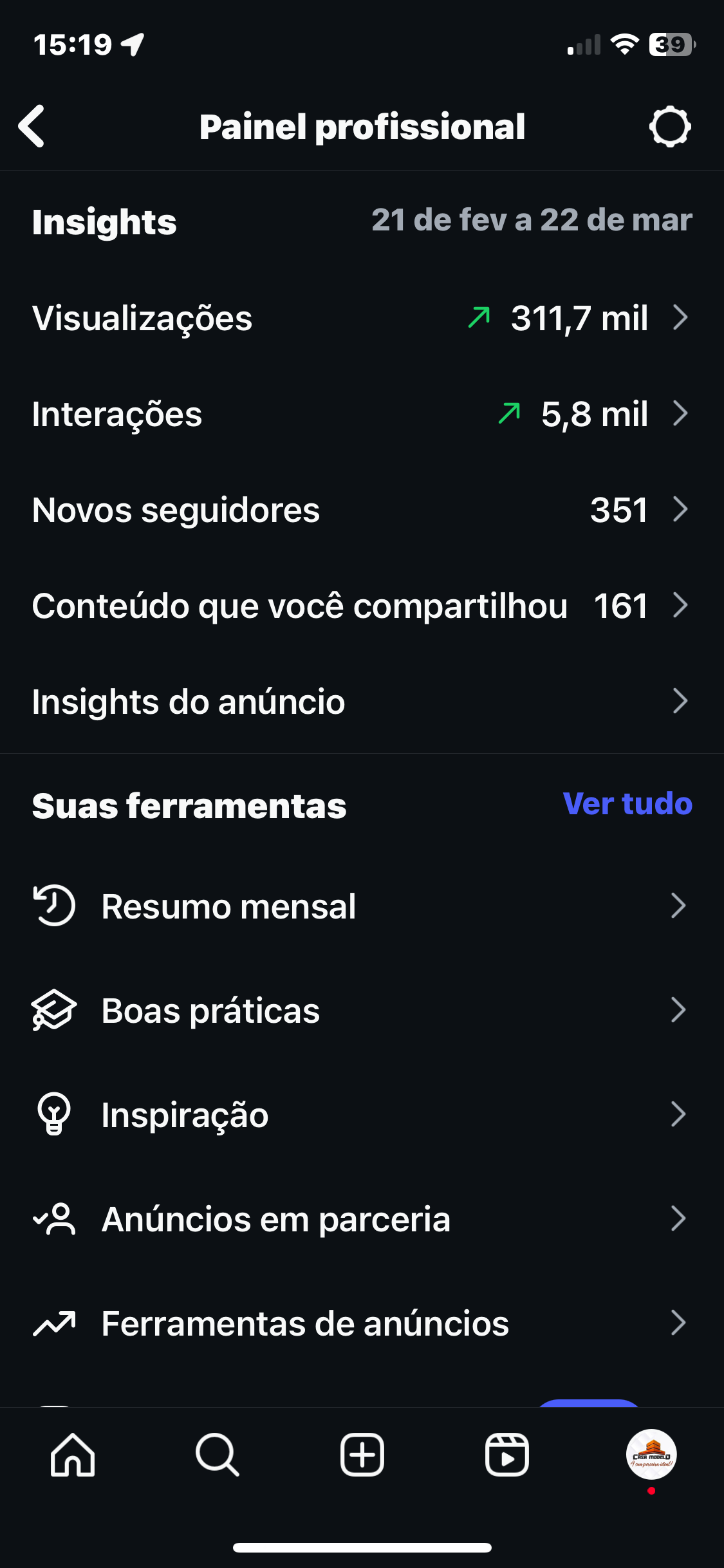724x1568 pixels.
Task: Open Ferramentas de anúncios via trend arrow icon
Action: click(55, 1323)
